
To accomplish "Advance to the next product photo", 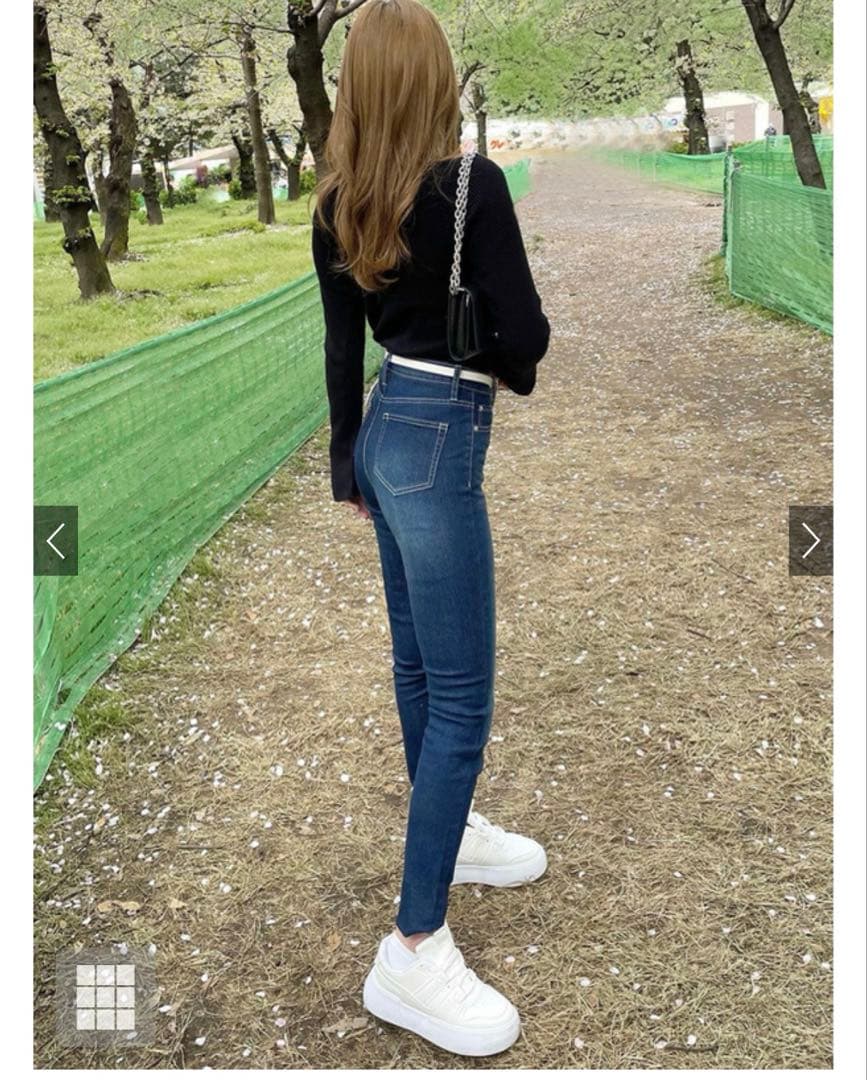I will (810, 541).
